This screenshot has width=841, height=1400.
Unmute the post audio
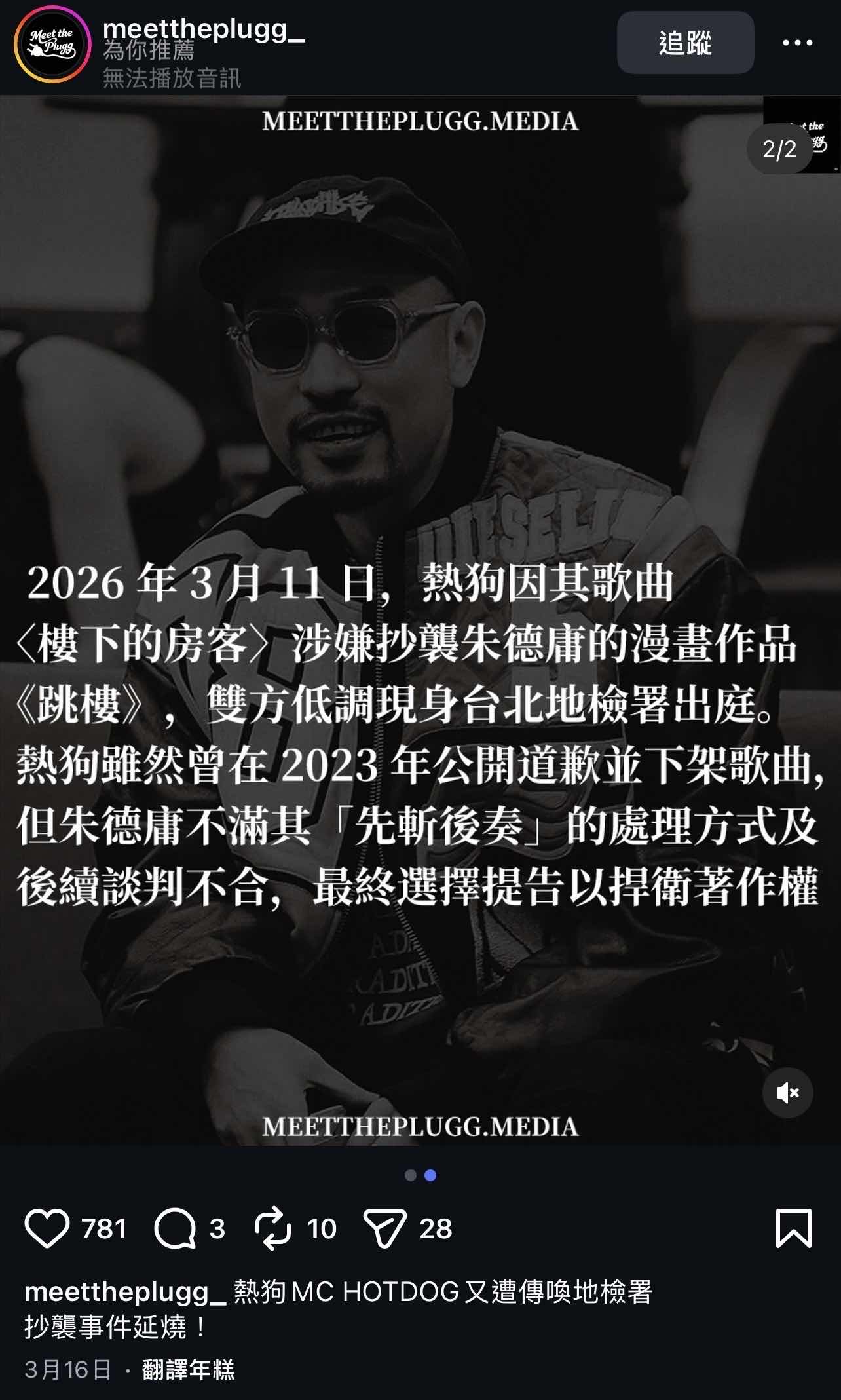pyautogui.click(x=787, y=1092)
